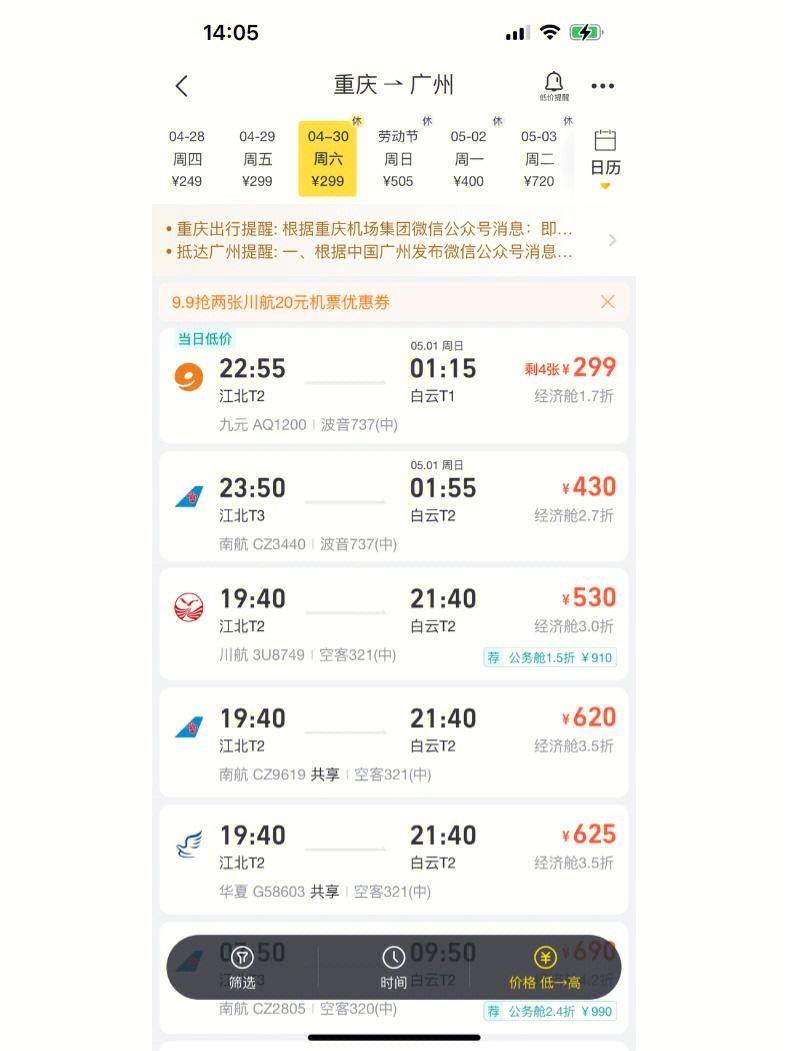Image resolution: width=788 pixels, height=1051 pixels.
Task: Open the 南航 CZ9619 共享 flight
Action: (x=394, y=741)
